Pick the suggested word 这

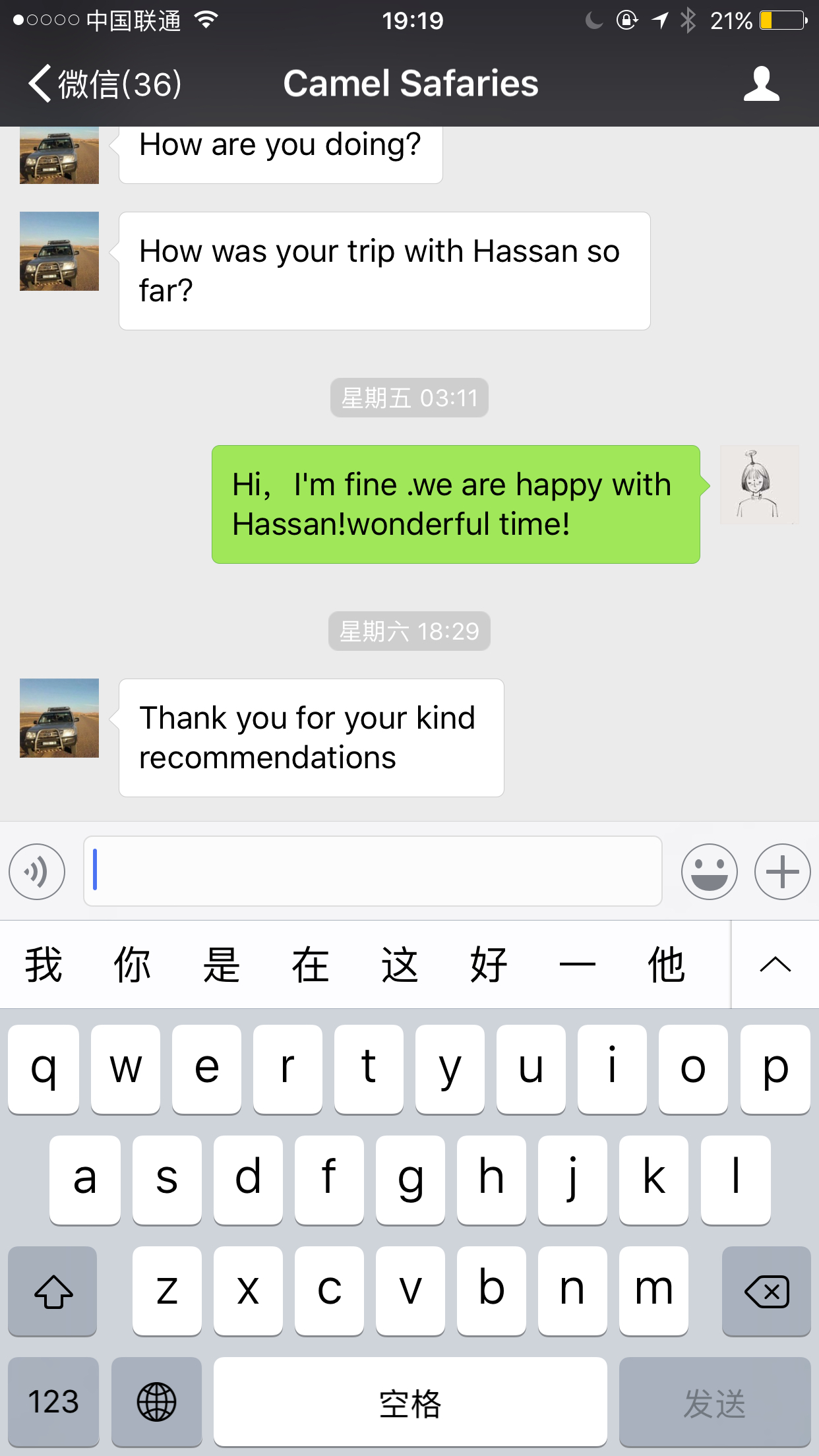pos(400,965)
